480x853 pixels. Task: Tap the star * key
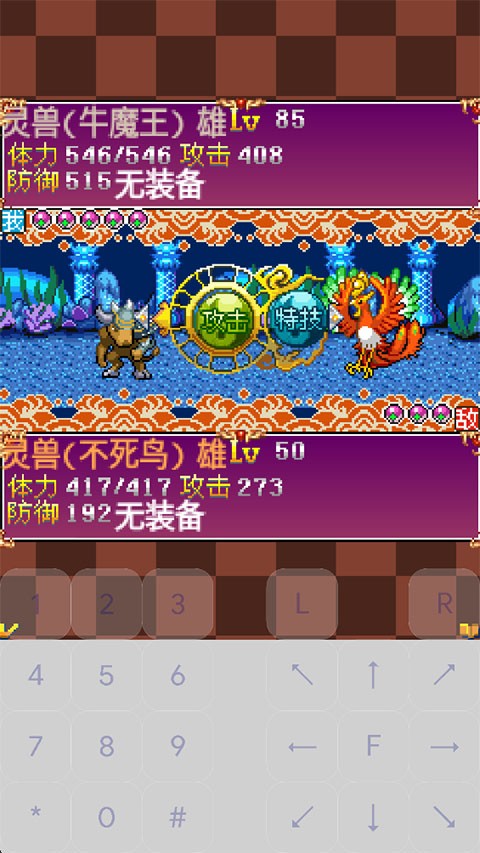[x=35, y=817]
